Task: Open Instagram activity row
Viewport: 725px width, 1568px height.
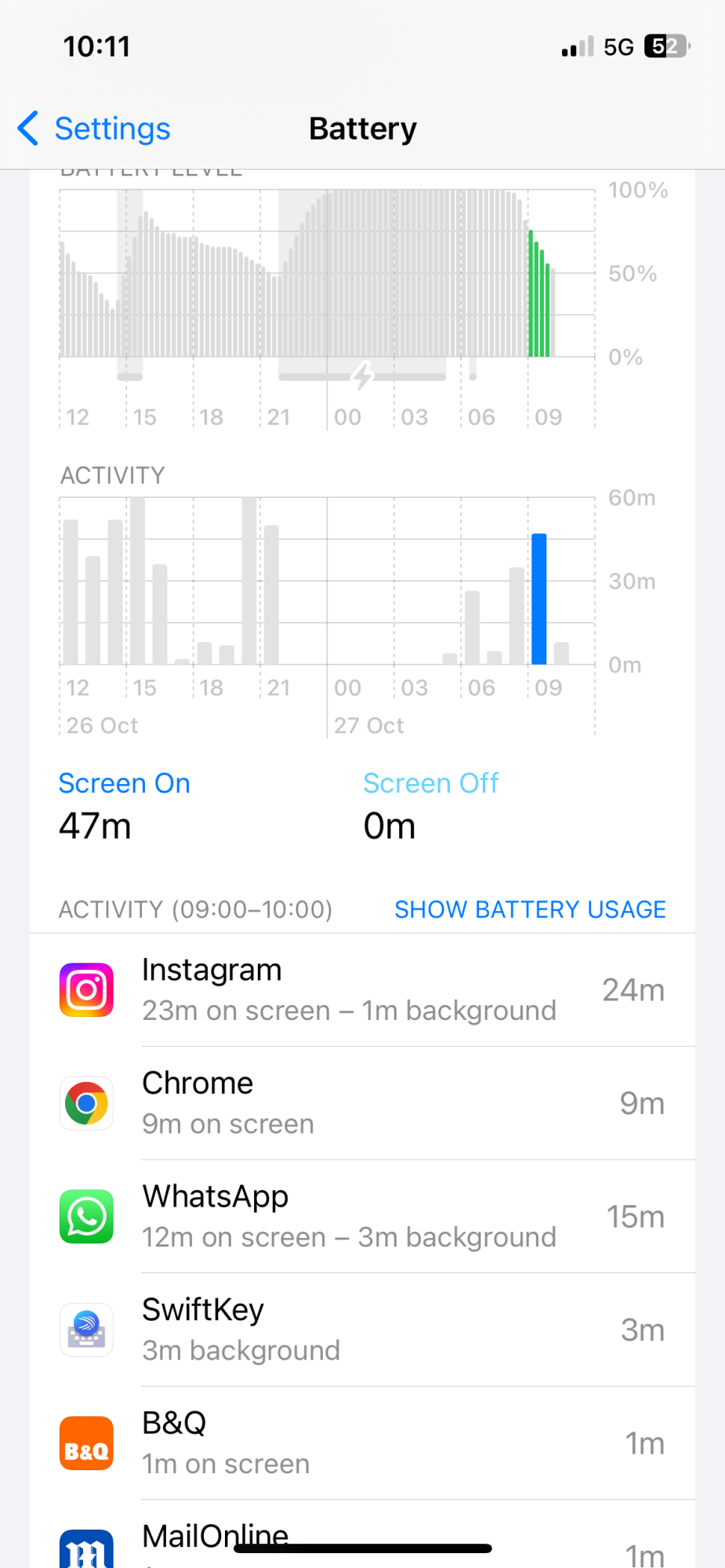Action: [x=362, y=990]
